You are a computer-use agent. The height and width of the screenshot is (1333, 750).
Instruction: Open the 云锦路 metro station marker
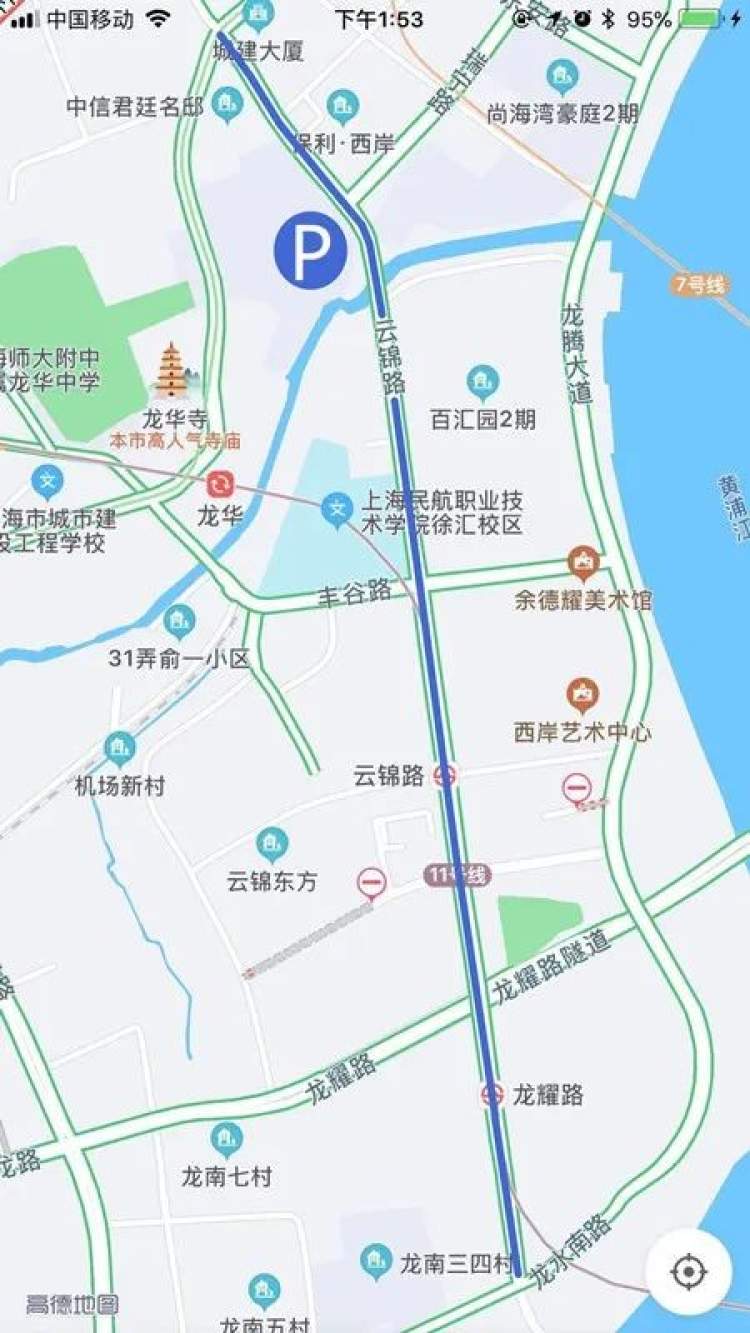pyautogui.click(x=446, y=775)
